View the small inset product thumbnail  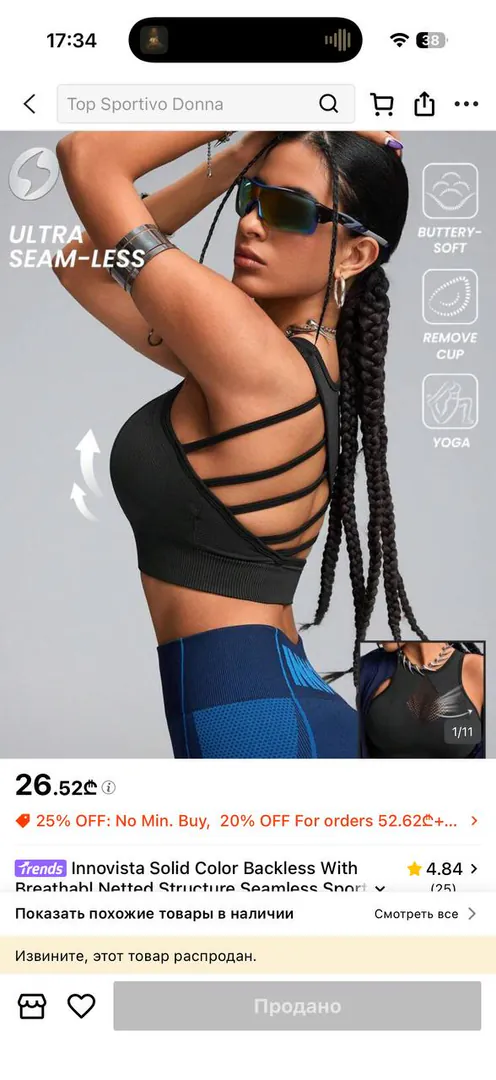click(422, 699)
